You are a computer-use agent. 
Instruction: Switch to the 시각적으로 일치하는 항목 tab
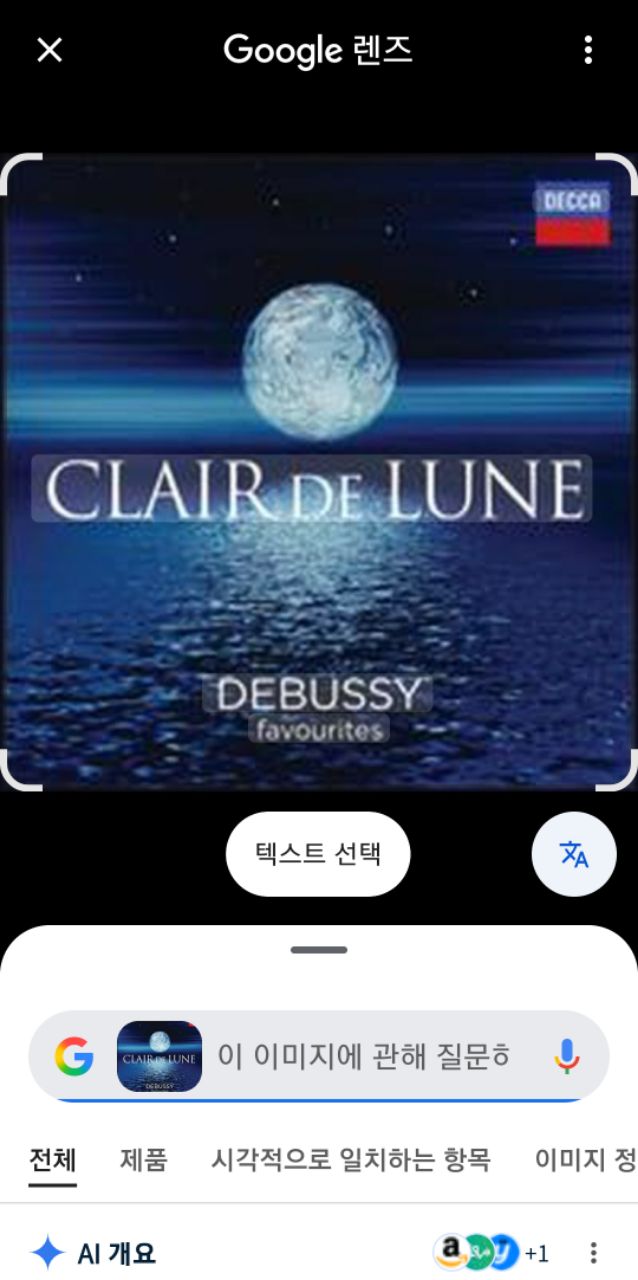click(351, 1160)
